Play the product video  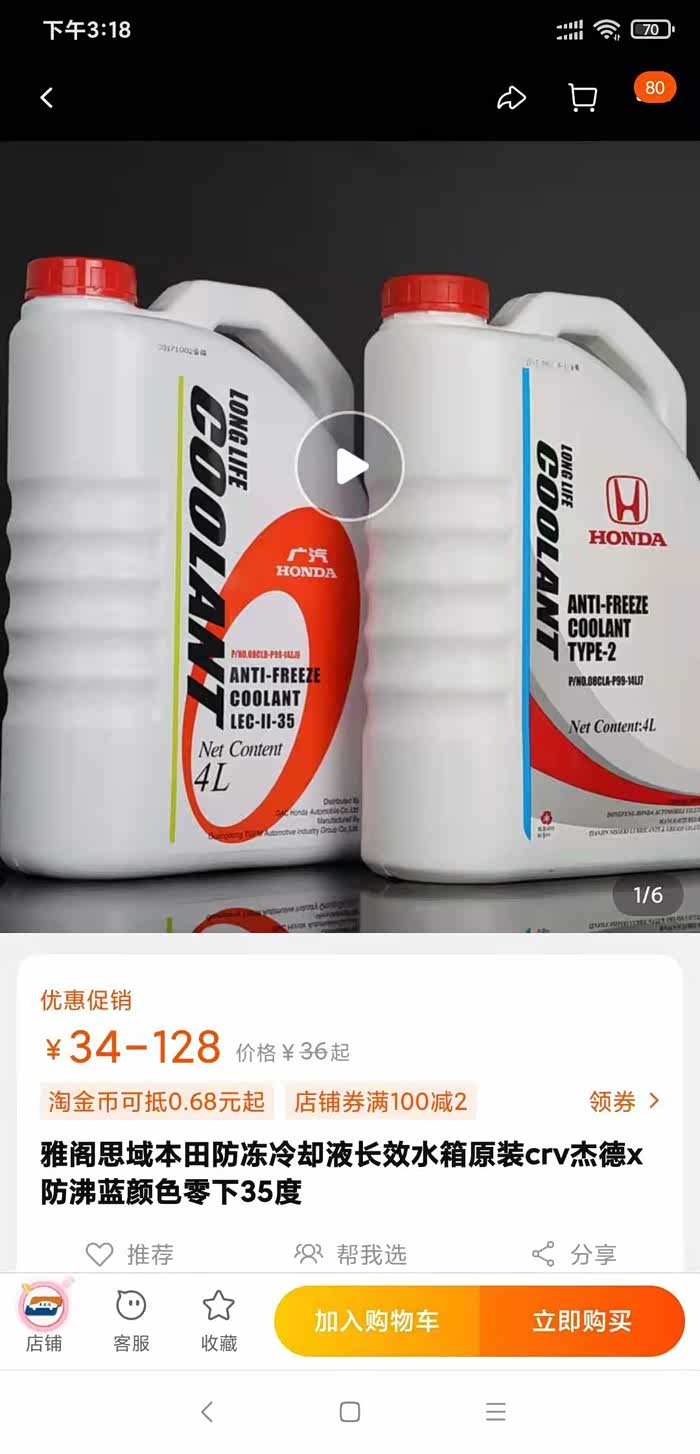(x=349, y=466)
